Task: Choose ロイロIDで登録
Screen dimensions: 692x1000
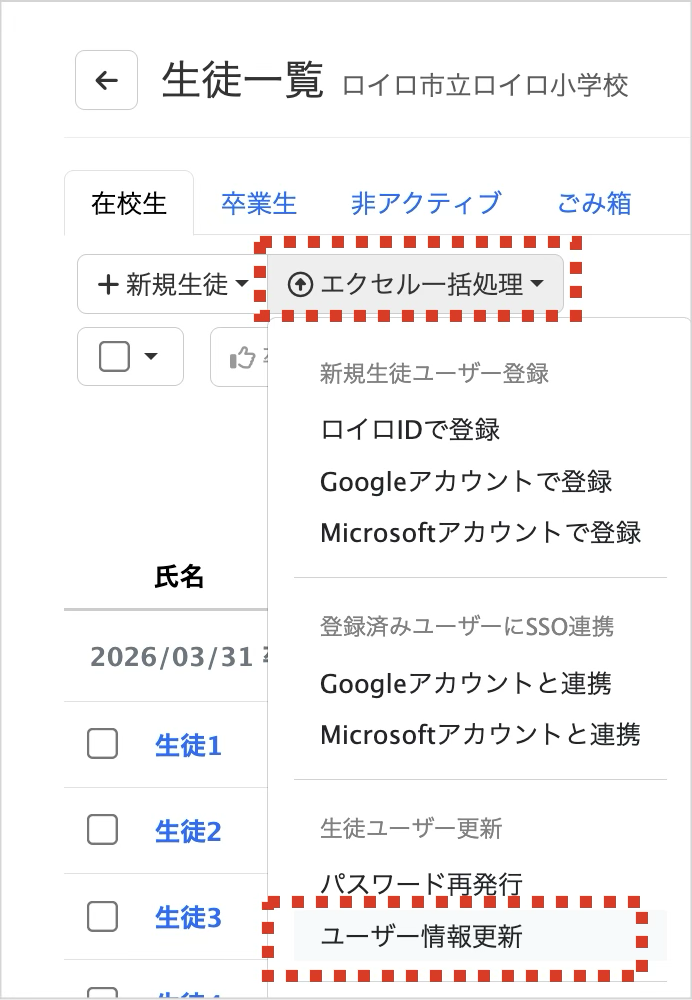Action: pos(410,429)
